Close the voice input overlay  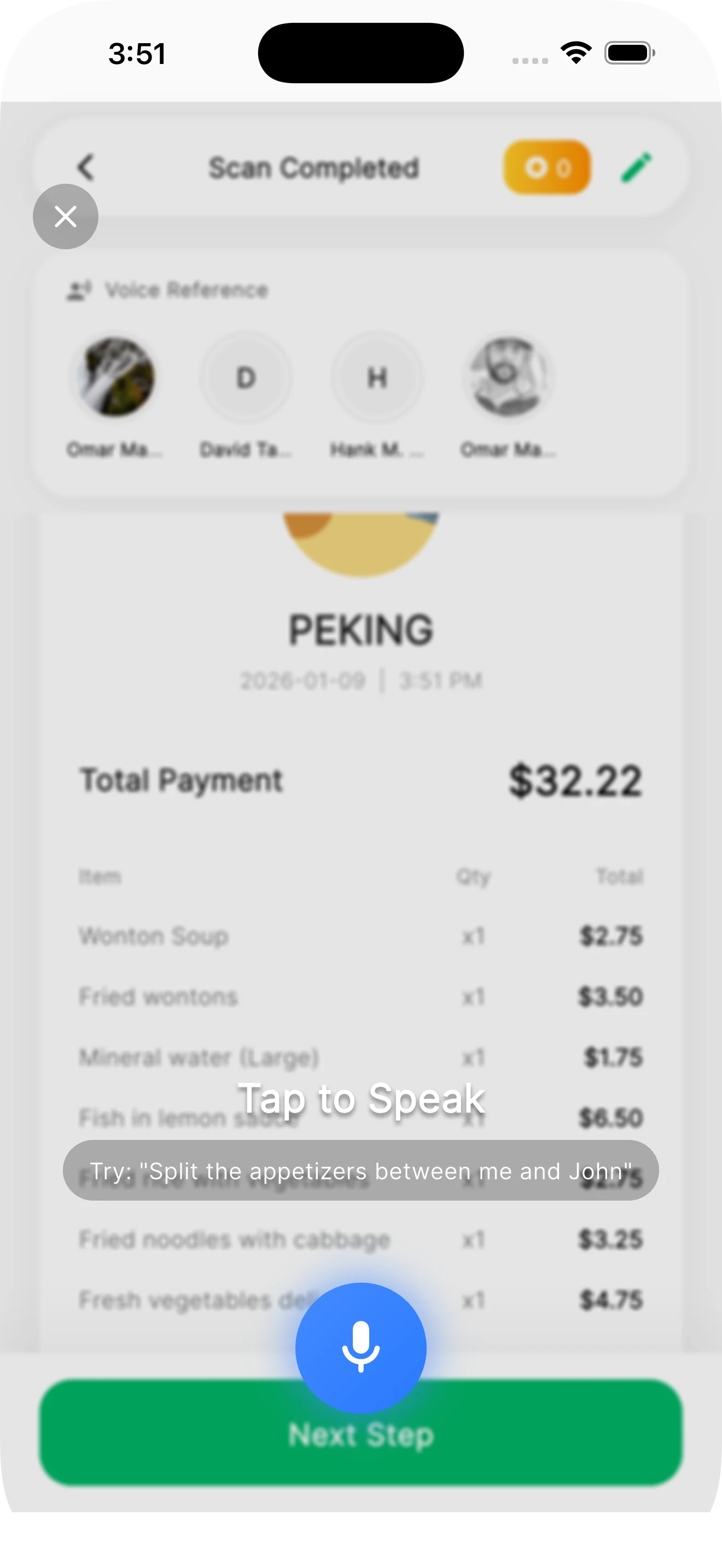[65, 217]
